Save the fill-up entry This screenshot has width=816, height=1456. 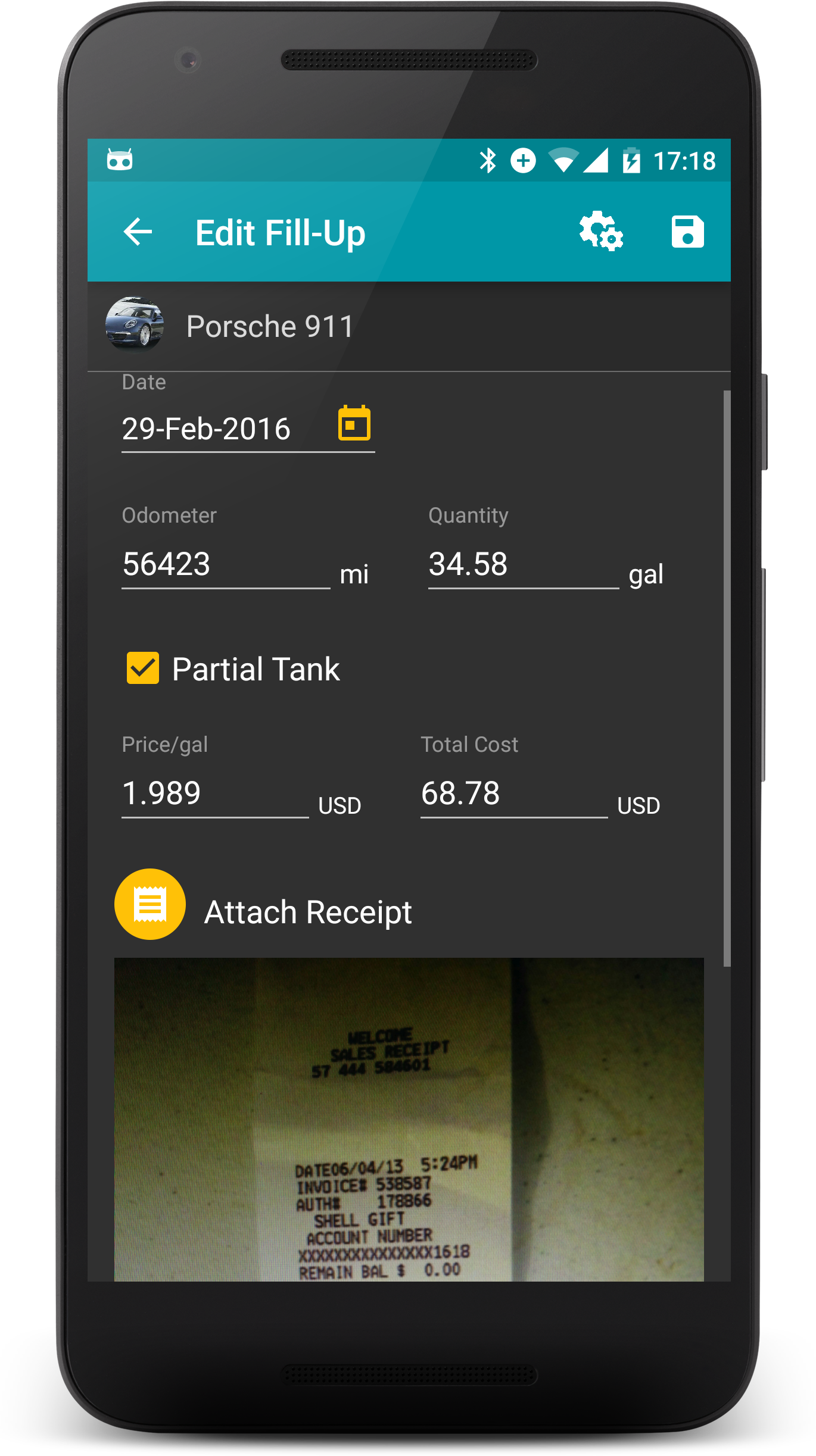click(x=687, y=232)
